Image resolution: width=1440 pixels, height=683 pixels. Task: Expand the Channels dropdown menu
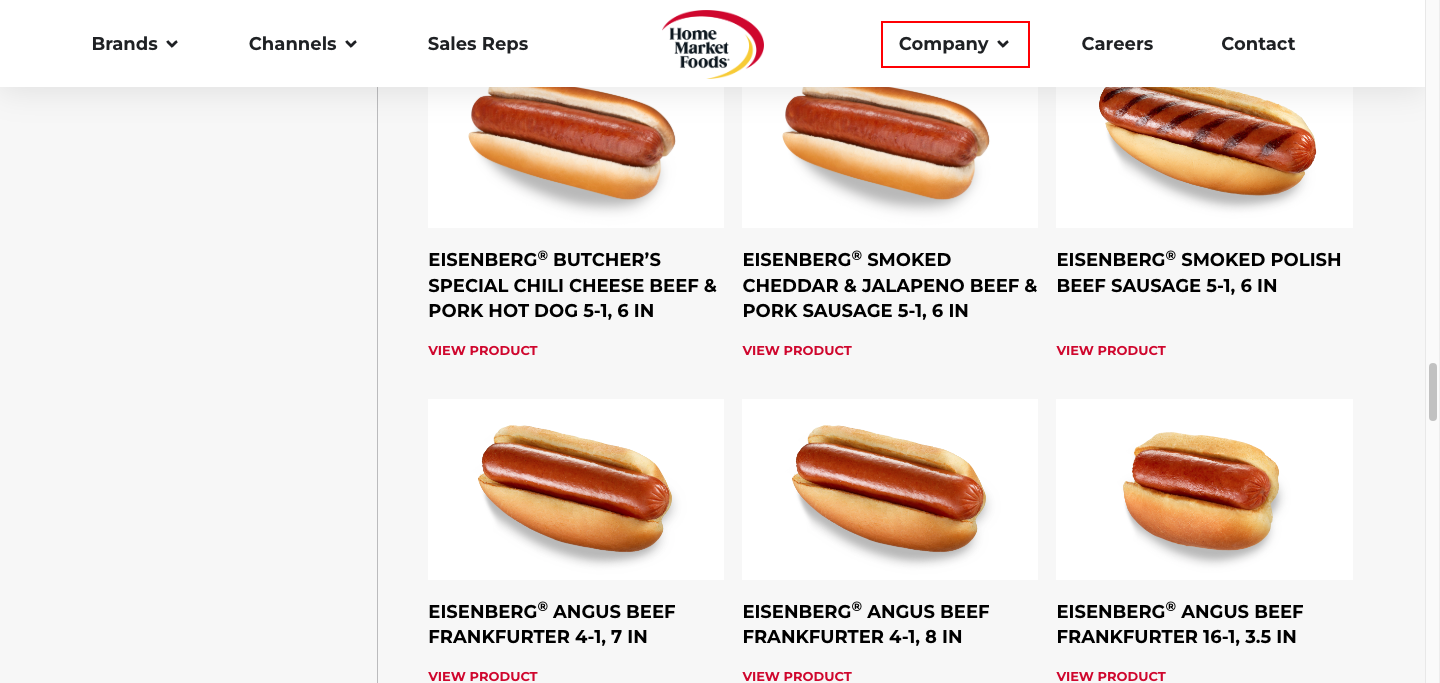pyautogui.click(x=302, y=44)
